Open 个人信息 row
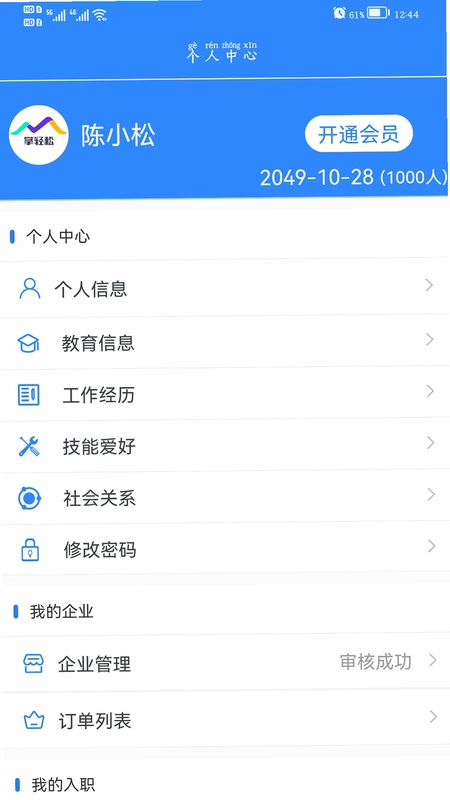450x800 pixels. point(225,288)
